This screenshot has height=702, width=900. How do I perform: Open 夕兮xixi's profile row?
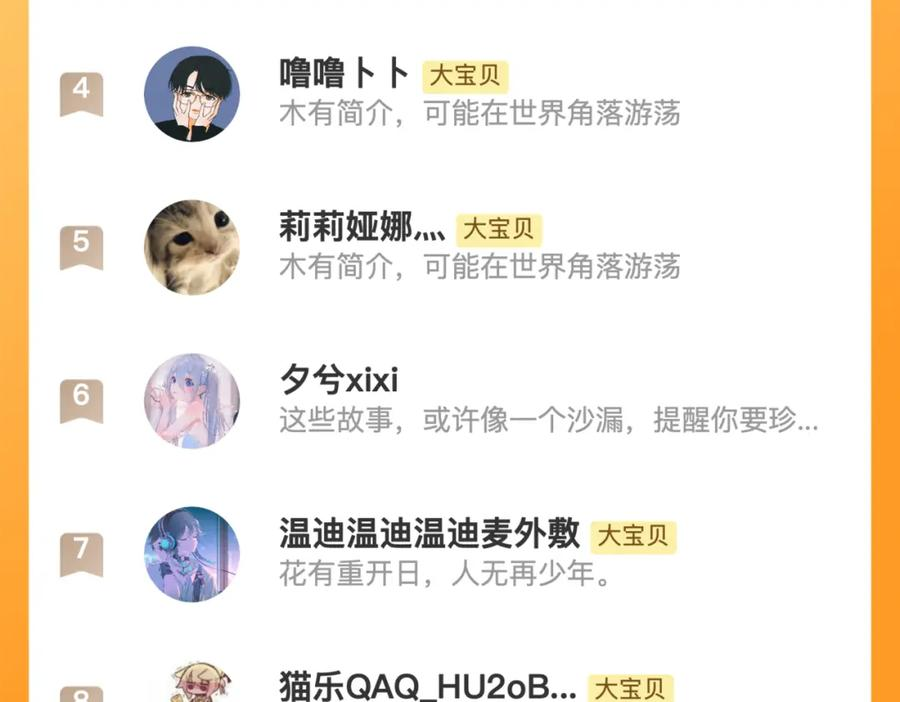click(x=449, y=401)
